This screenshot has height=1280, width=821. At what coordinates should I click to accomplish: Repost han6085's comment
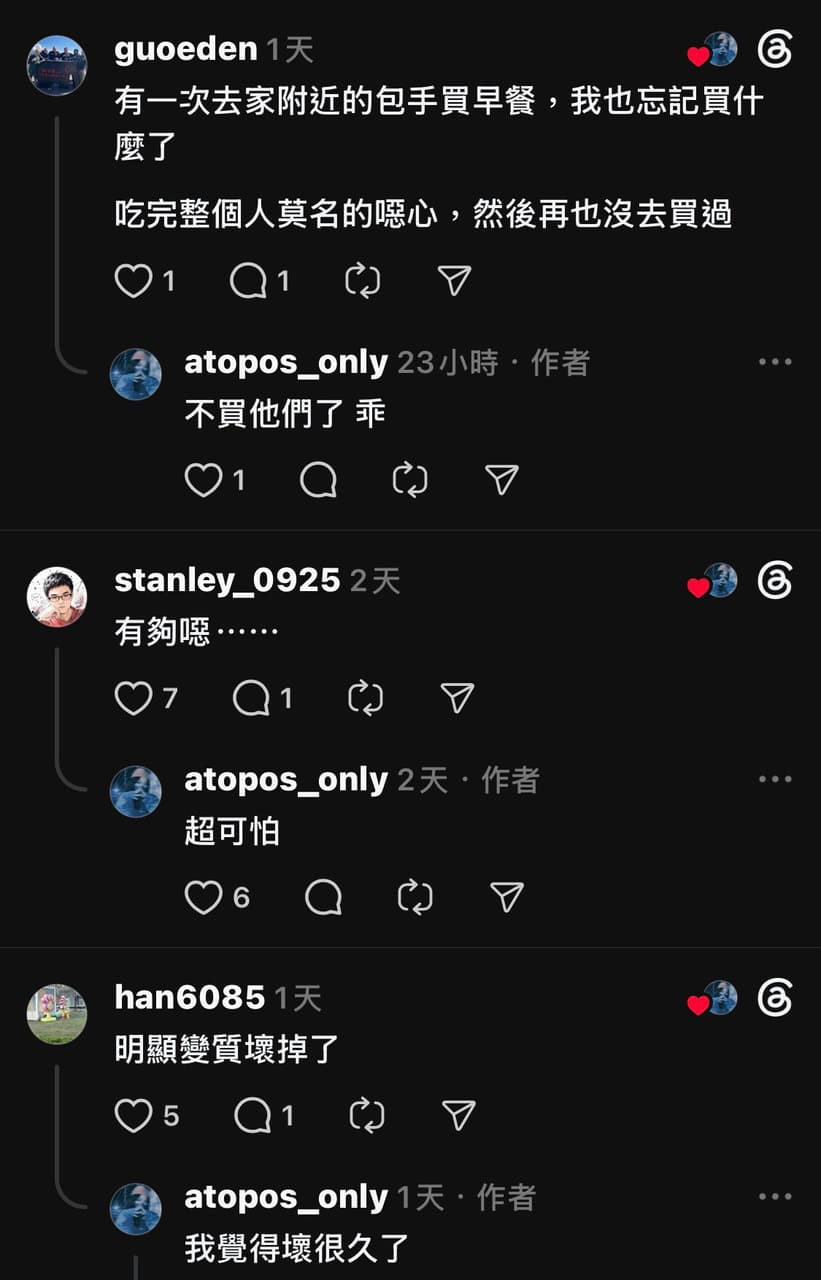click(366, 1116)
